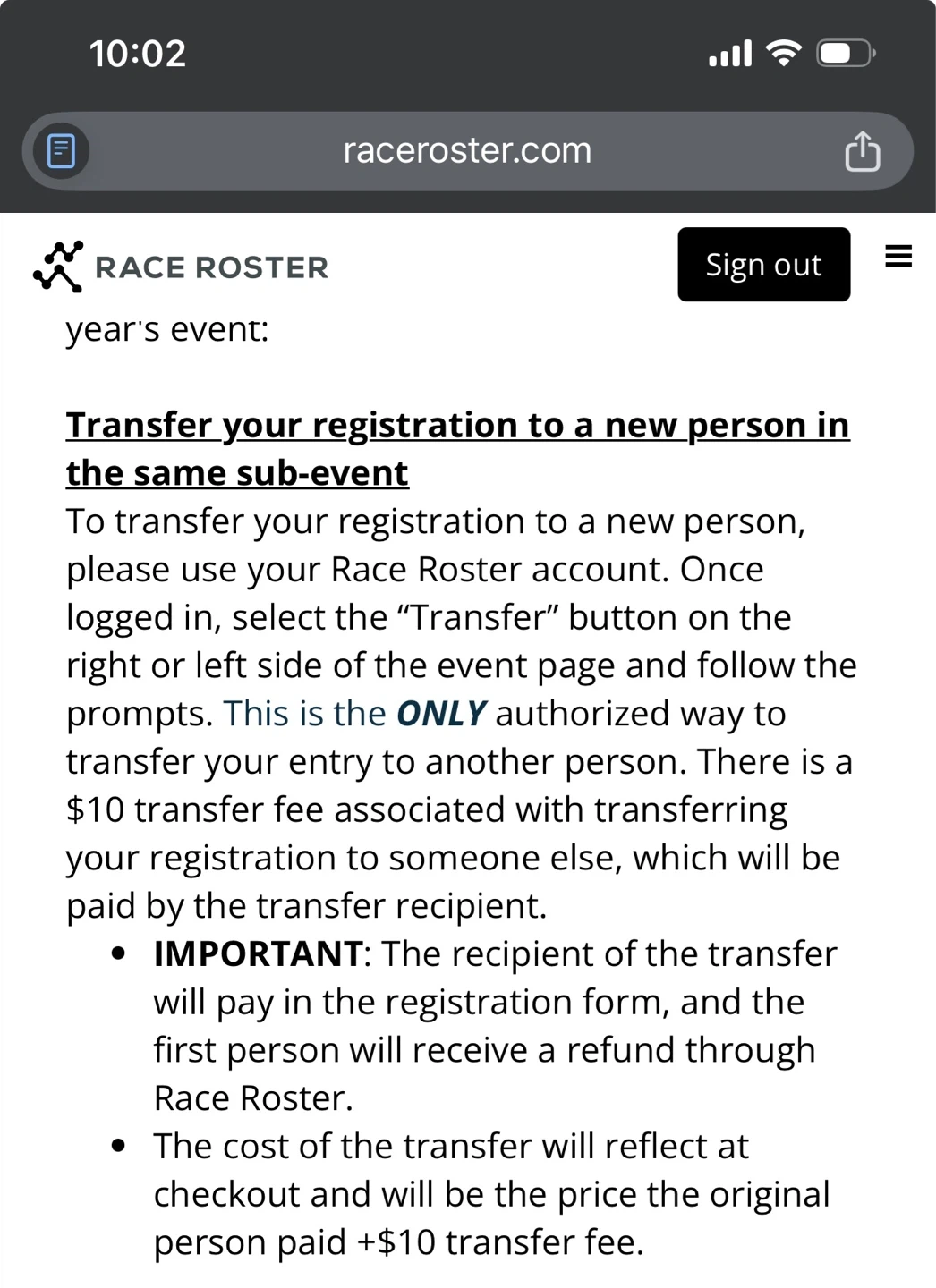Open the hamburger menu
The width and height of the screenshot is (936, 1288).
coord(898,256)
